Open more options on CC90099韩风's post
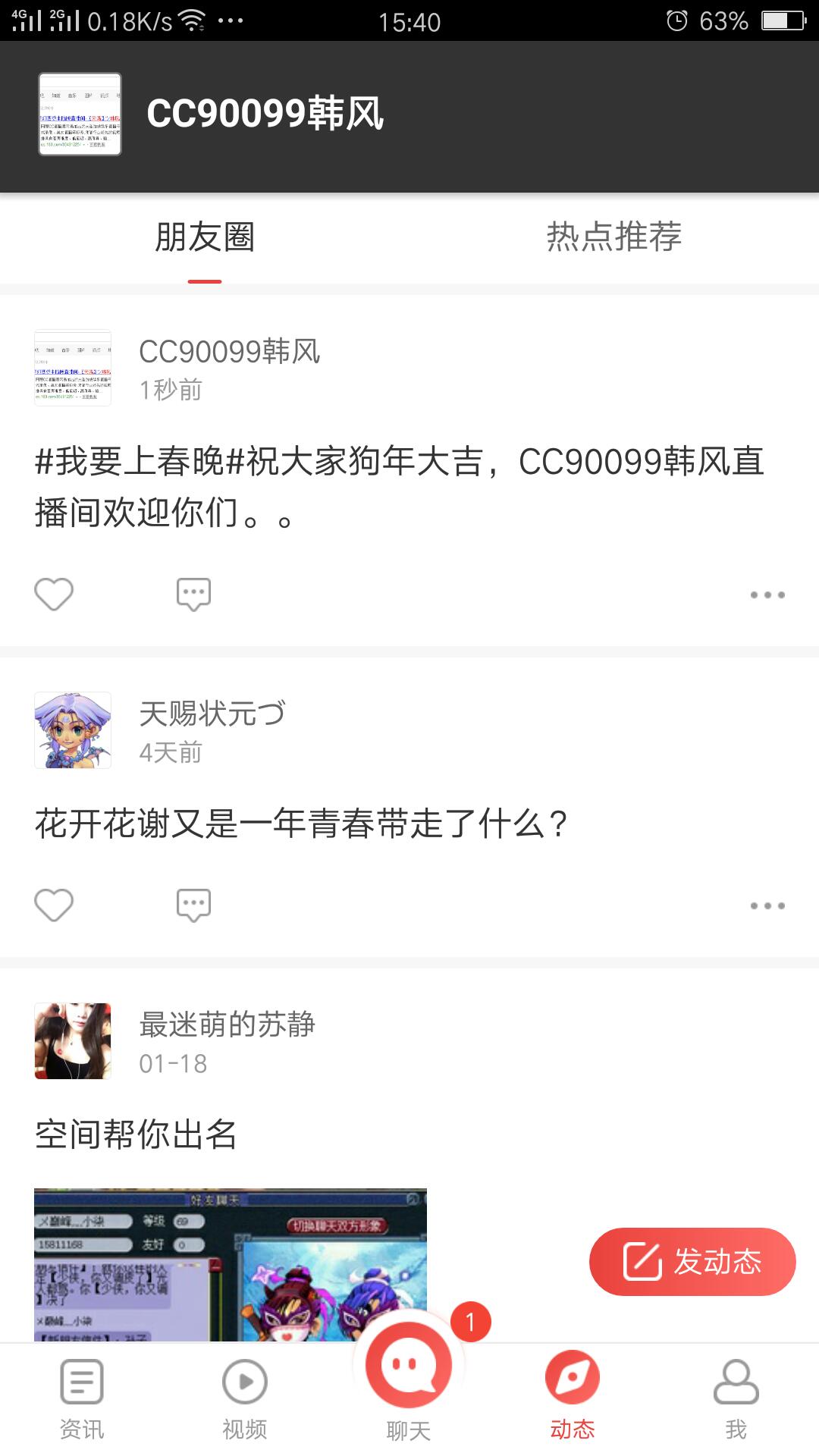 tap(767, 595)
